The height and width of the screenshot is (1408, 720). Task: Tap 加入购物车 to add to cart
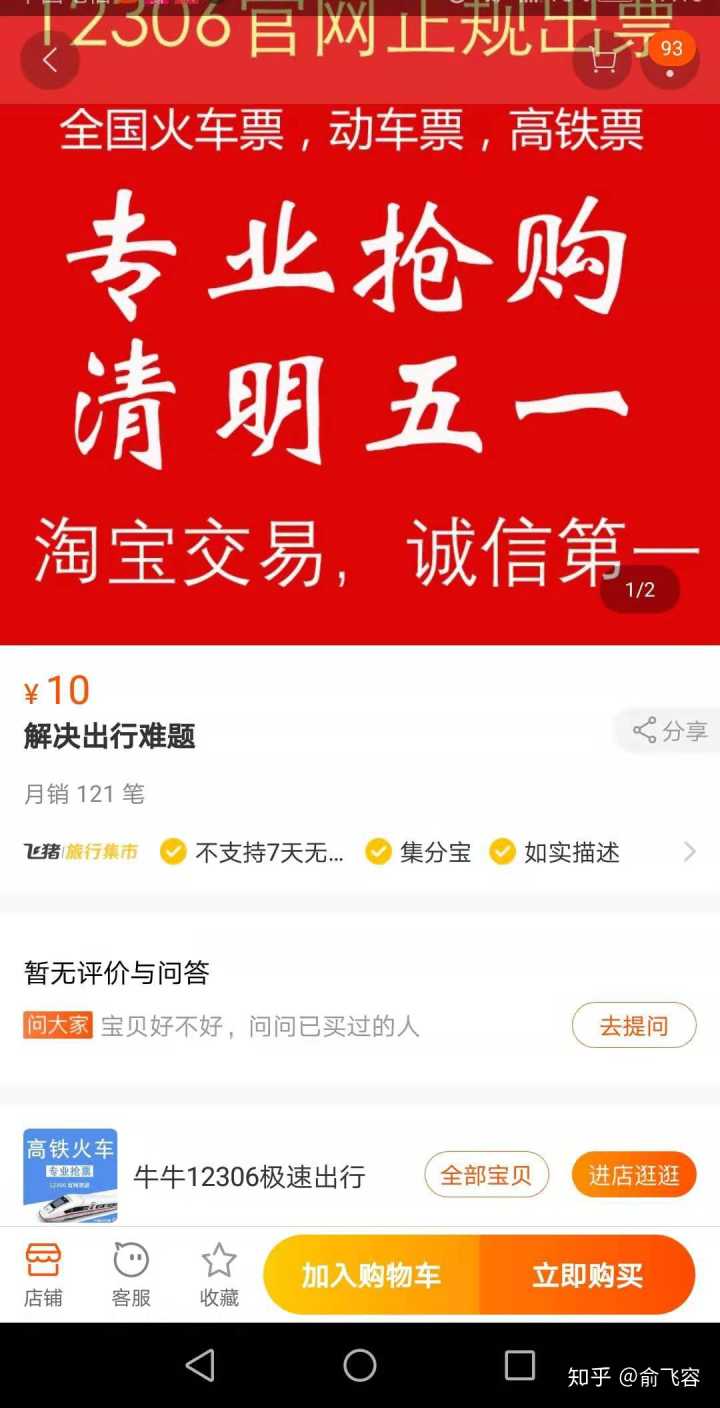coord(371,1275)
